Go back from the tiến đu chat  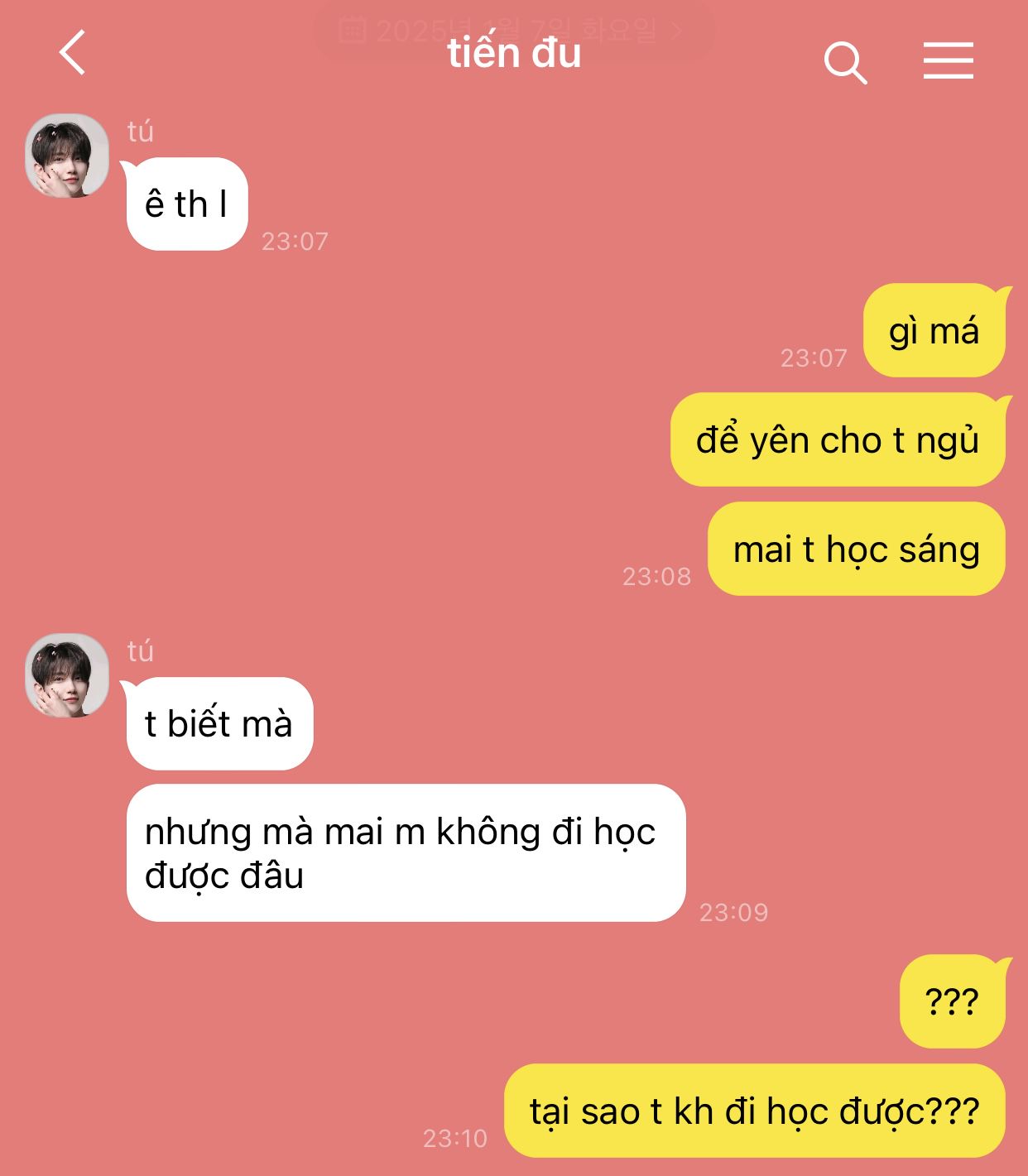coord(73,53)
